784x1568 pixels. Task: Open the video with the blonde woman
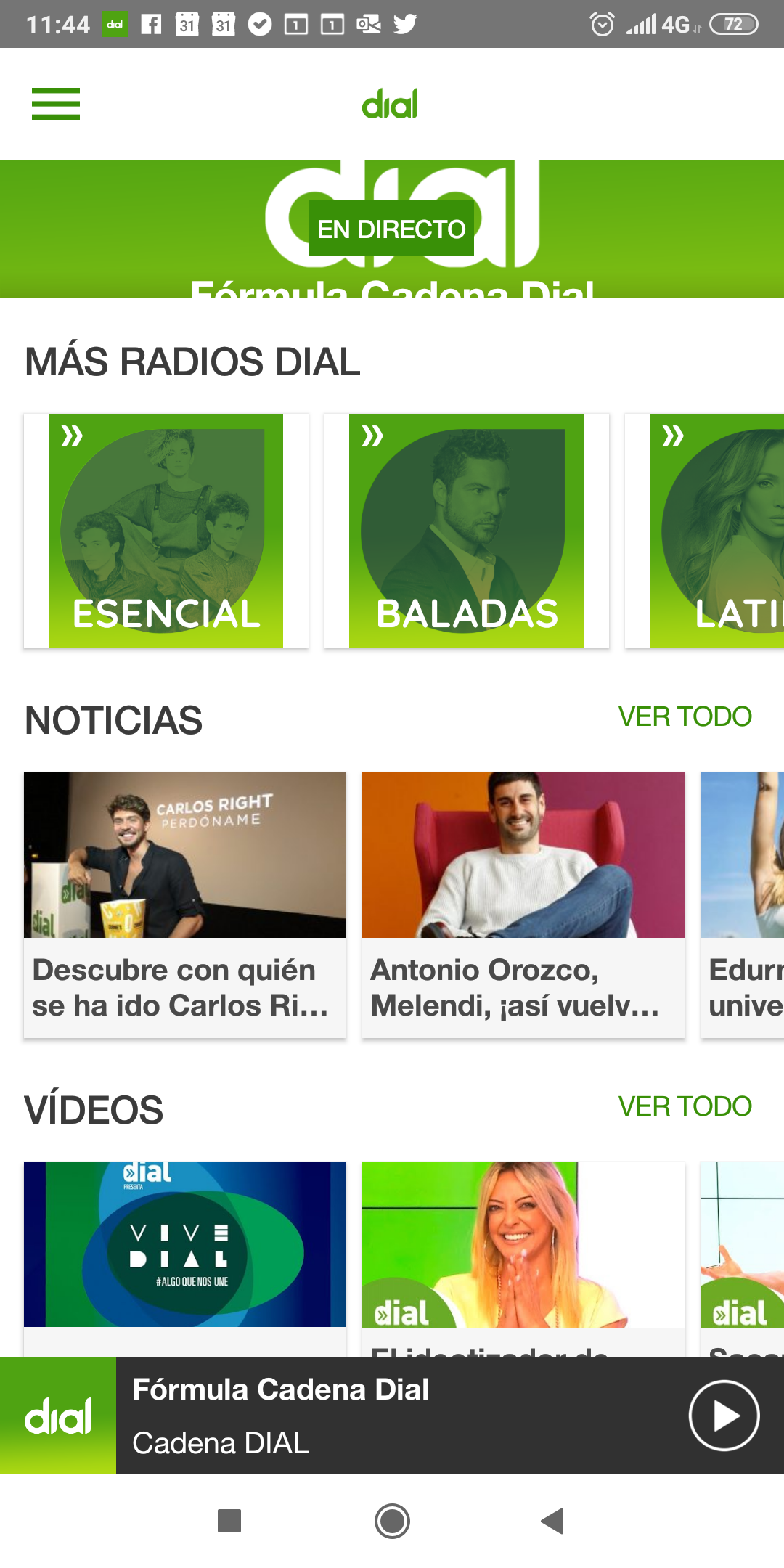(523, 1245)
